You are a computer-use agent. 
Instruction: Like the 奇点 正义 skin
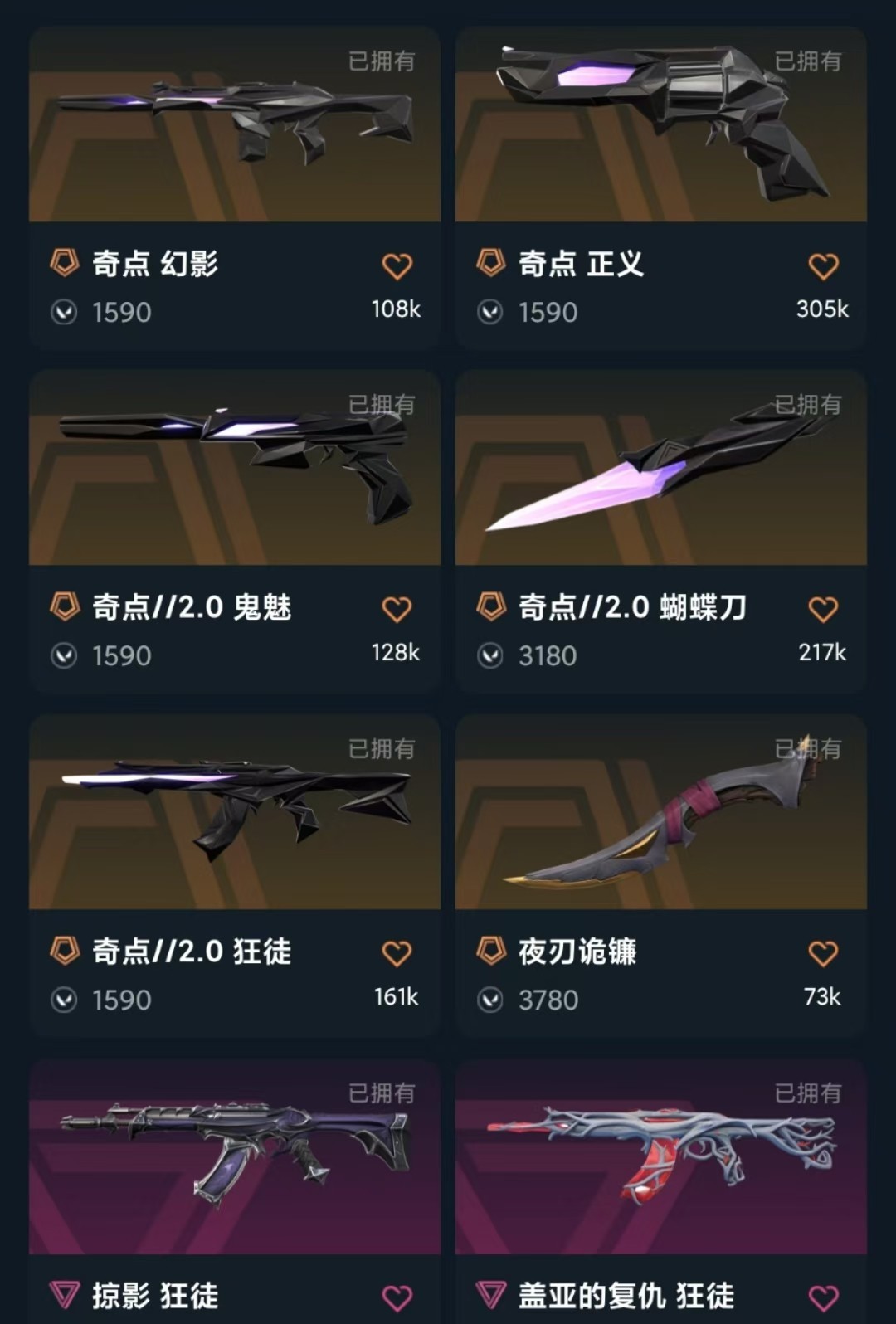tap(823, 266)
